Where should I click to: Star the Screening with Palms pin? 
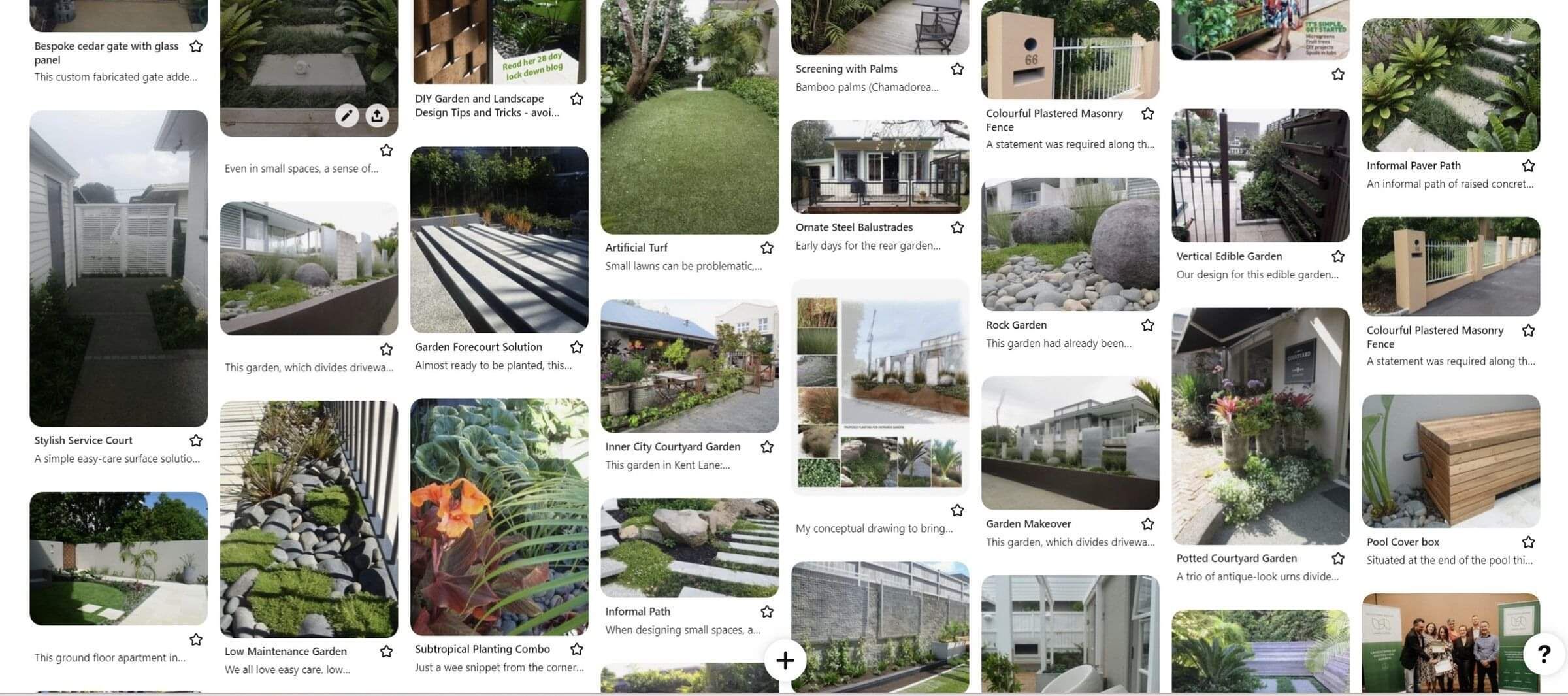click(957, 69)
